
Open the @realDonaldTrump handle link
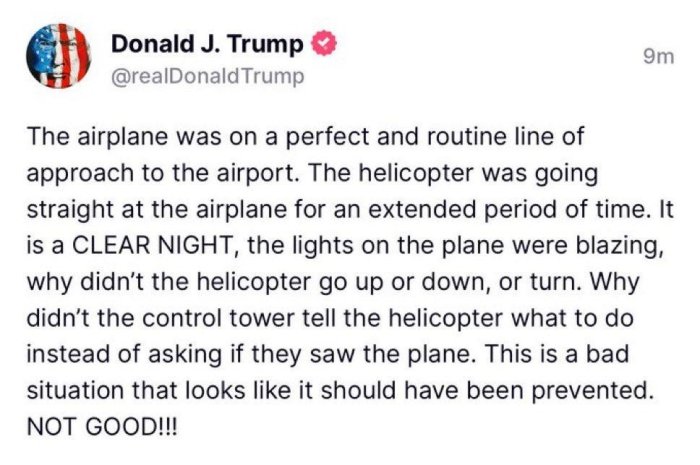(x=206, y=78)
